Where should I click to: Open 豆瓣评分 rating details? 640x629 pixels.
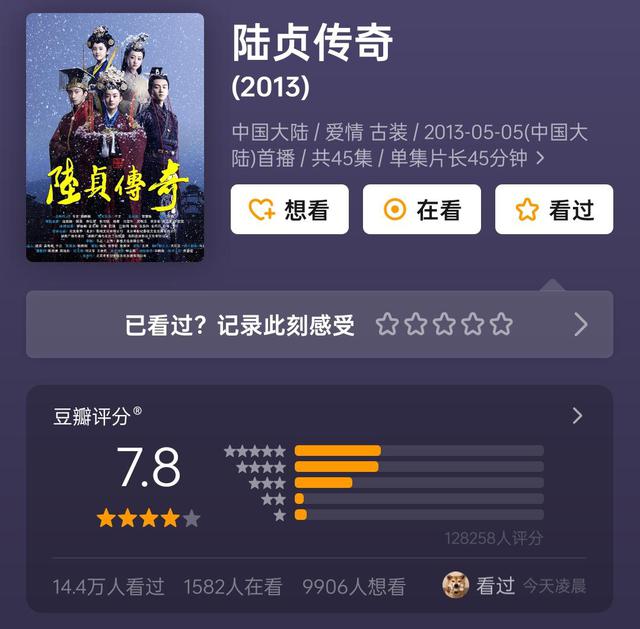click(577, 416)
